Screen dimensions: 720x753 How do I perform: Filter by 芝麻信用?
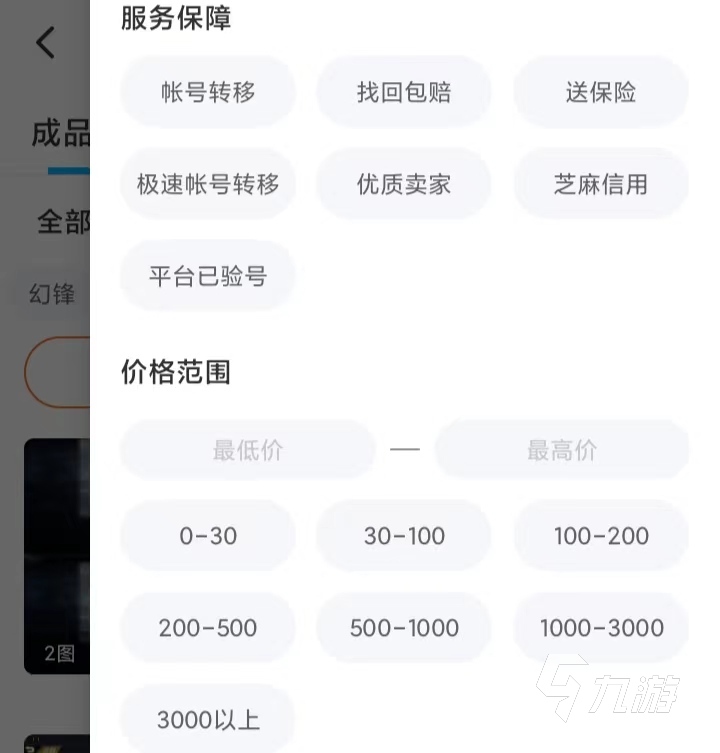[601, 184]
